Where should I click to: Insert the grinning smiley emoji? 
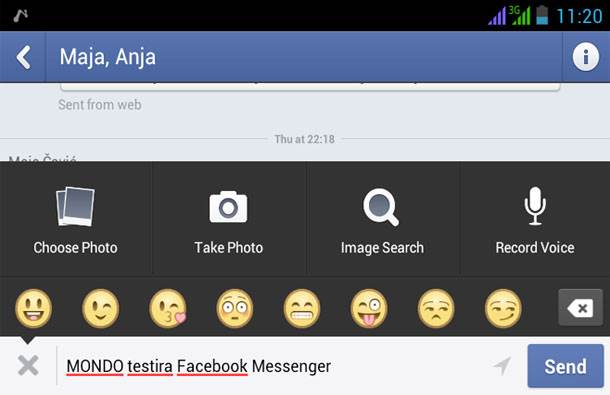(33, 309)
